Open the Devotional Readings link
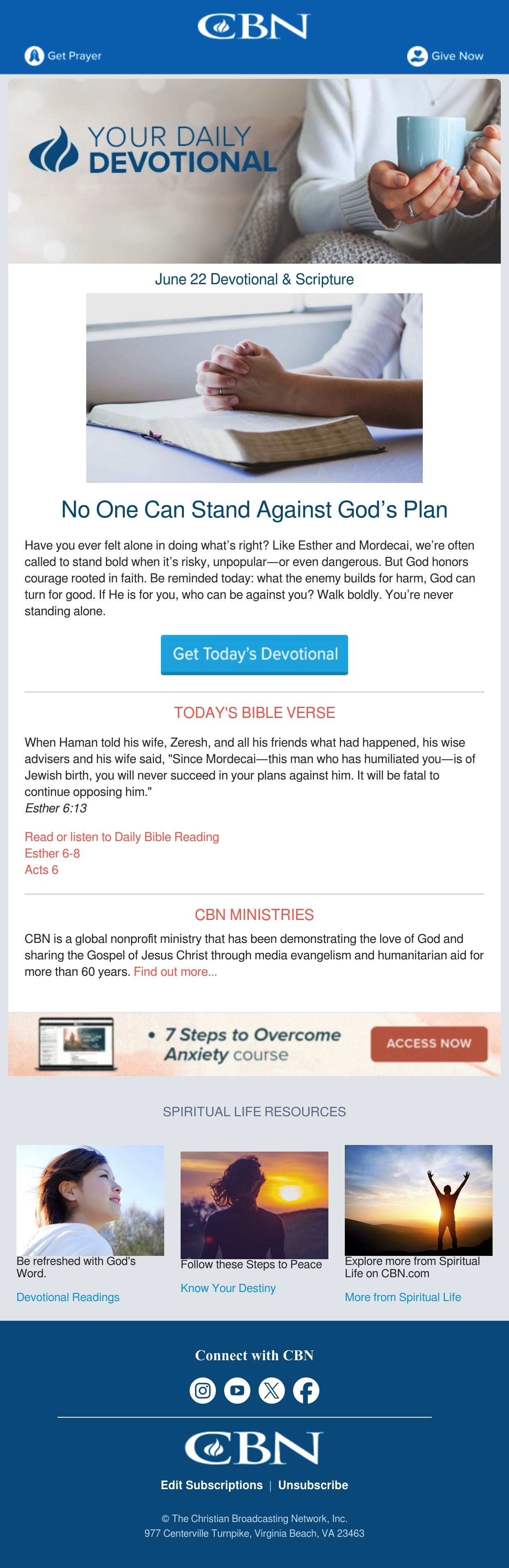Screen dimensions: 509x1568 click(68, 1297)
